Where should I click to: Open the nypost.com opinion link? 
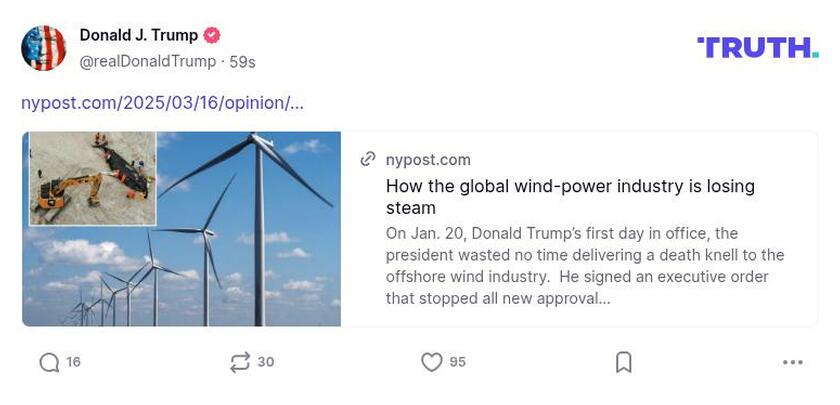pyautogui.click(x=163, y=103)
